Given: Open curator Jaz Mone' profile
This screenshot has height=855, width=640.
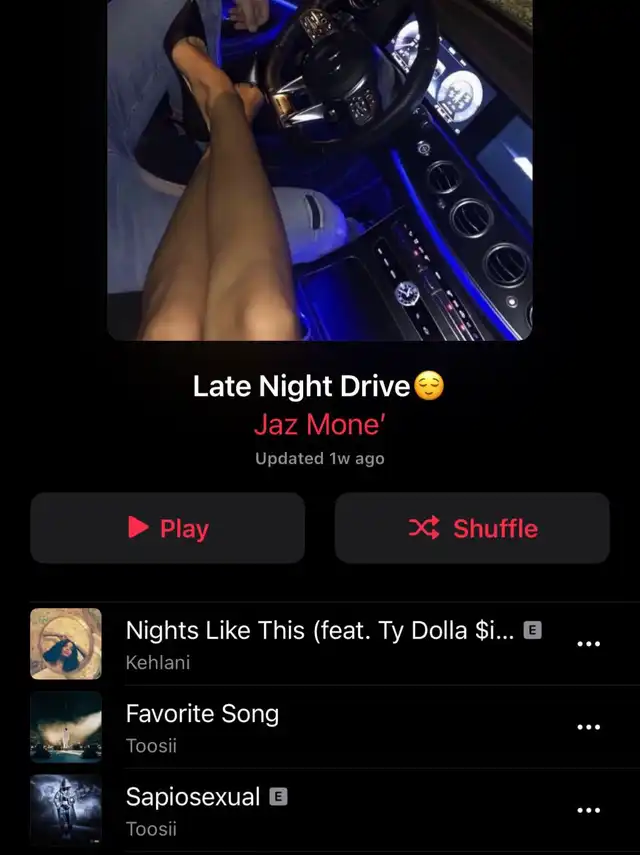Looking at the screenshot, I should coord(319,424).
